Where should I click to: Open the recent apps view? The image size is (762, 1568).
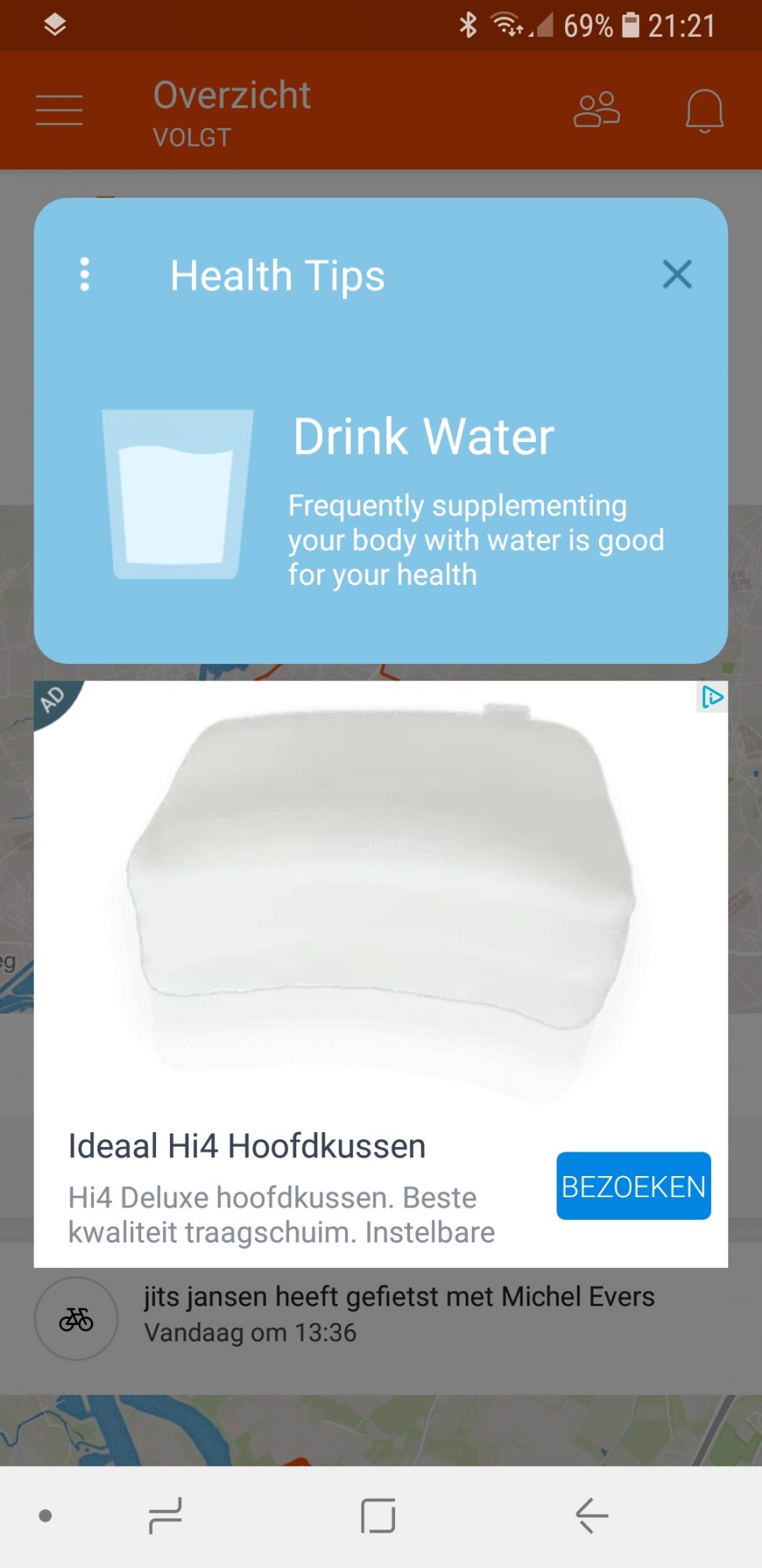(x=165, y=1515)
